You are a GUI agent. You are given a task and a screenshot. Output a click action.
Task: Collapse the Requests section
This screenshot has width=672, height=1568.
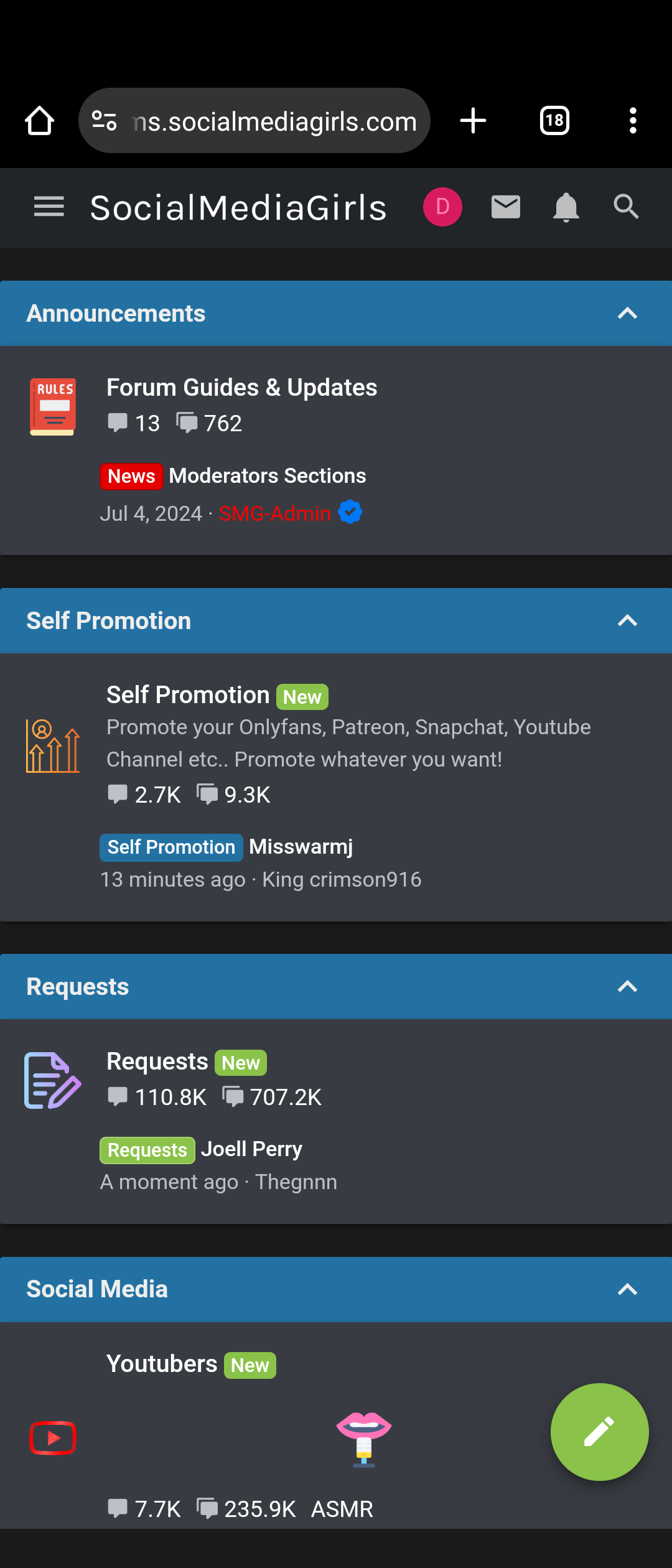627,986
